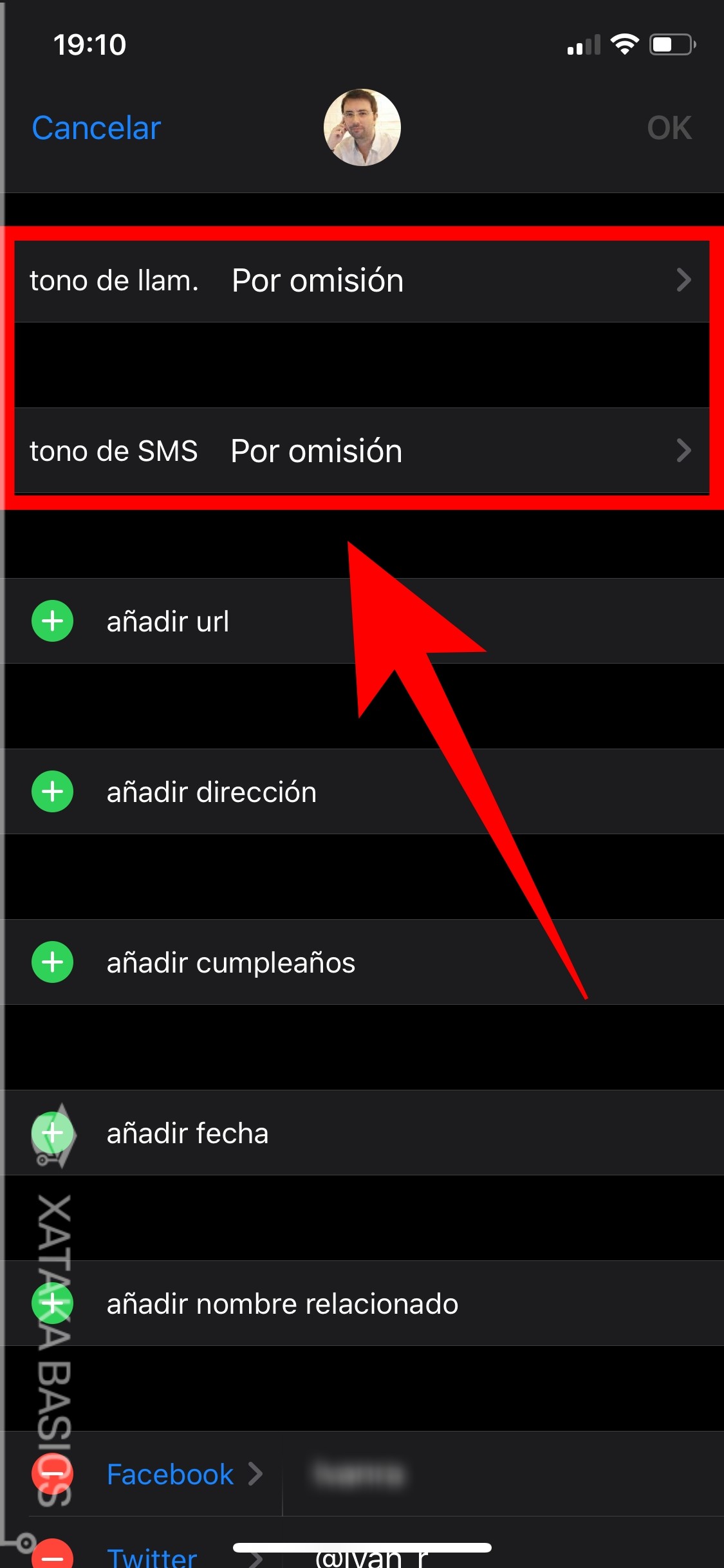Choose añadir fecha to add a date
Image resolution: width=724 pixels, height=1568 pixels.
(364, 1133)
